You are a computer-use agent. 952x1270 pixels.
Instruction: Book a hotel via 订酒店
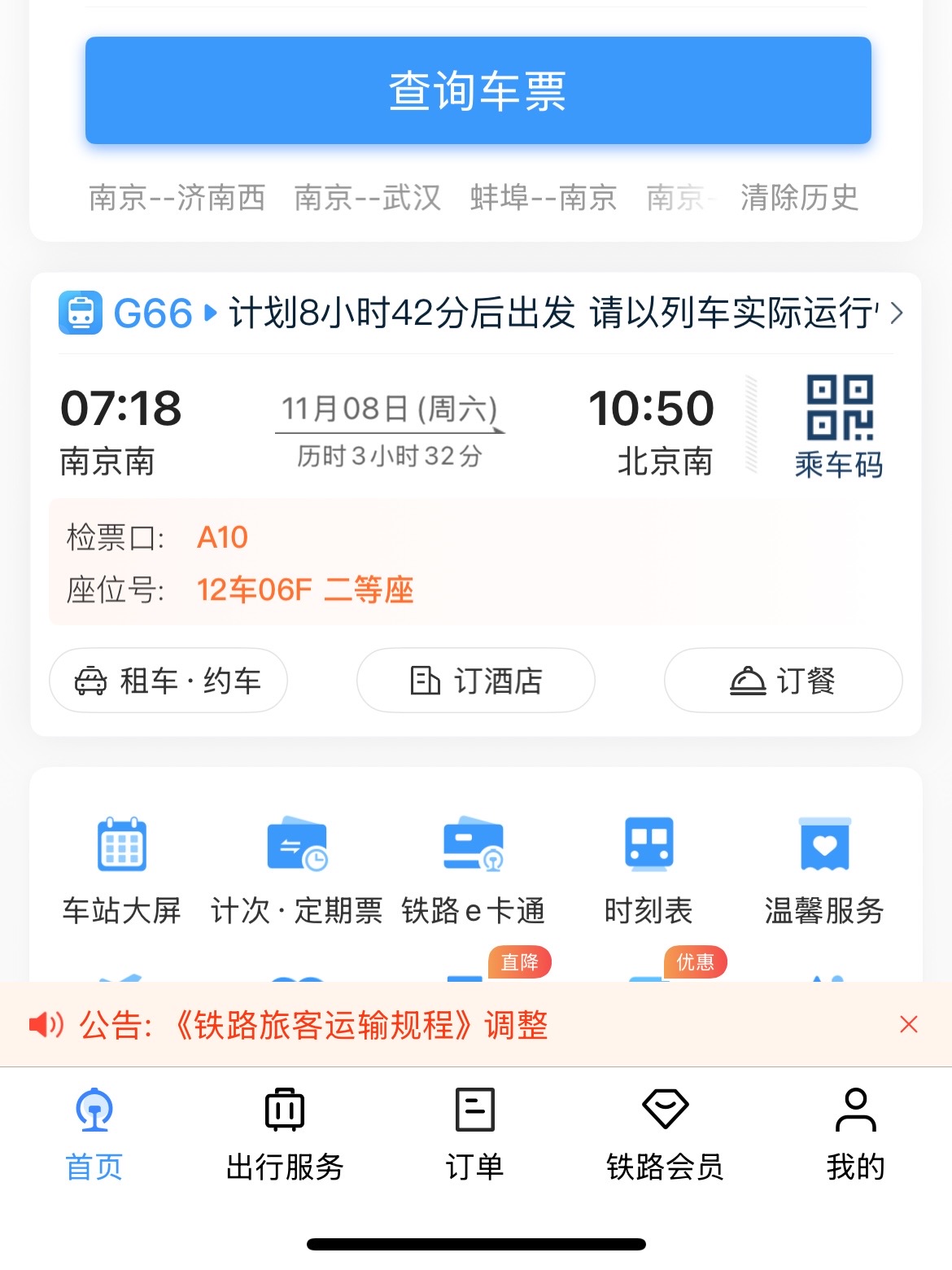click(x=476, y=681)
